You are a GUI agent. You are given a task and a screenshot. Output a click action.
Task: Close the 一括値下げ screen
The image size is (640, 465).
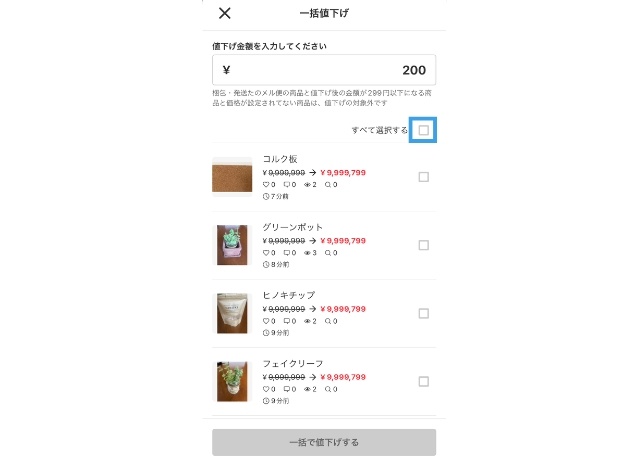pyautogui.click(x=225, y=13)
